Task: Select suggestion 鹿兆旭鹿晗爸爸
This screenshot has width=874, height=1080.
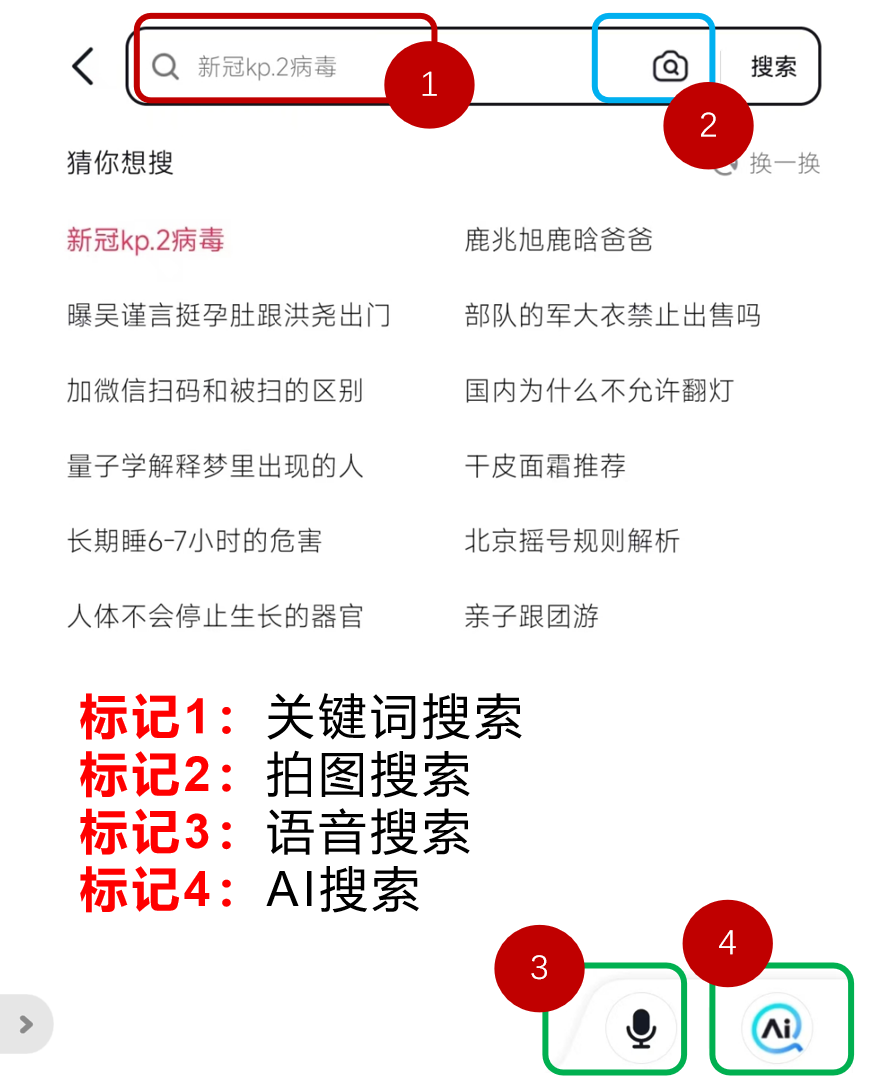Action: pos(558,240)
